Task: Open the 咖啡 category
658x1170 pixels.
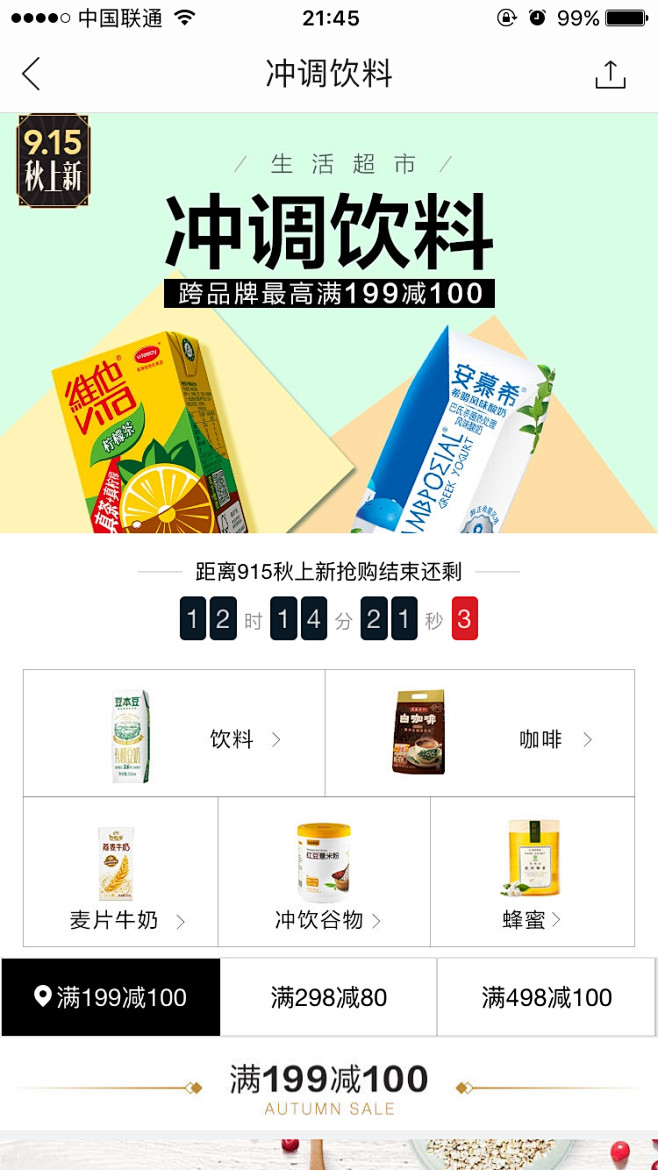Action: 480,734
